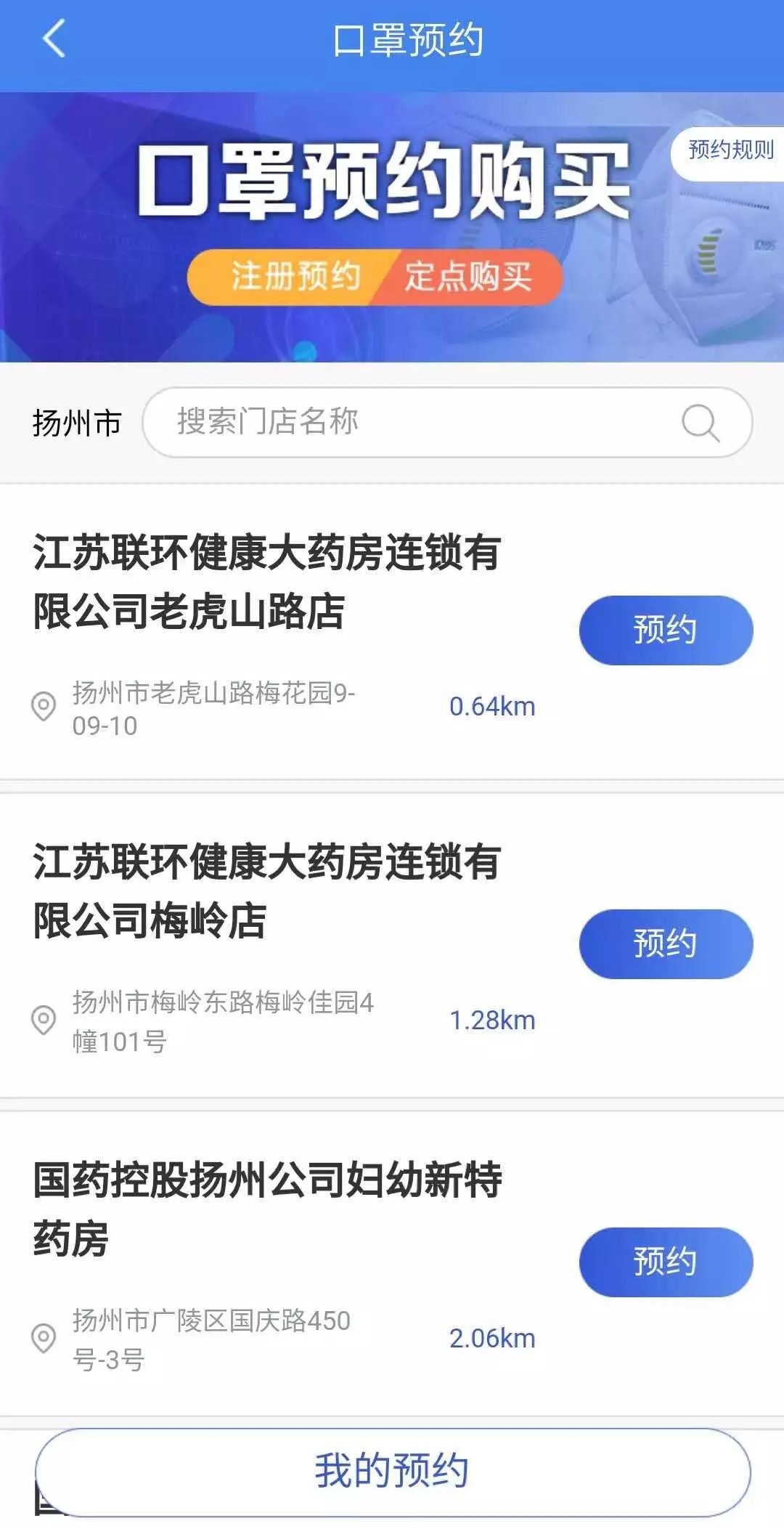Open 预约规则 booking rules
The height and width of the screenshot is (1529, 784).
(729, 150)
